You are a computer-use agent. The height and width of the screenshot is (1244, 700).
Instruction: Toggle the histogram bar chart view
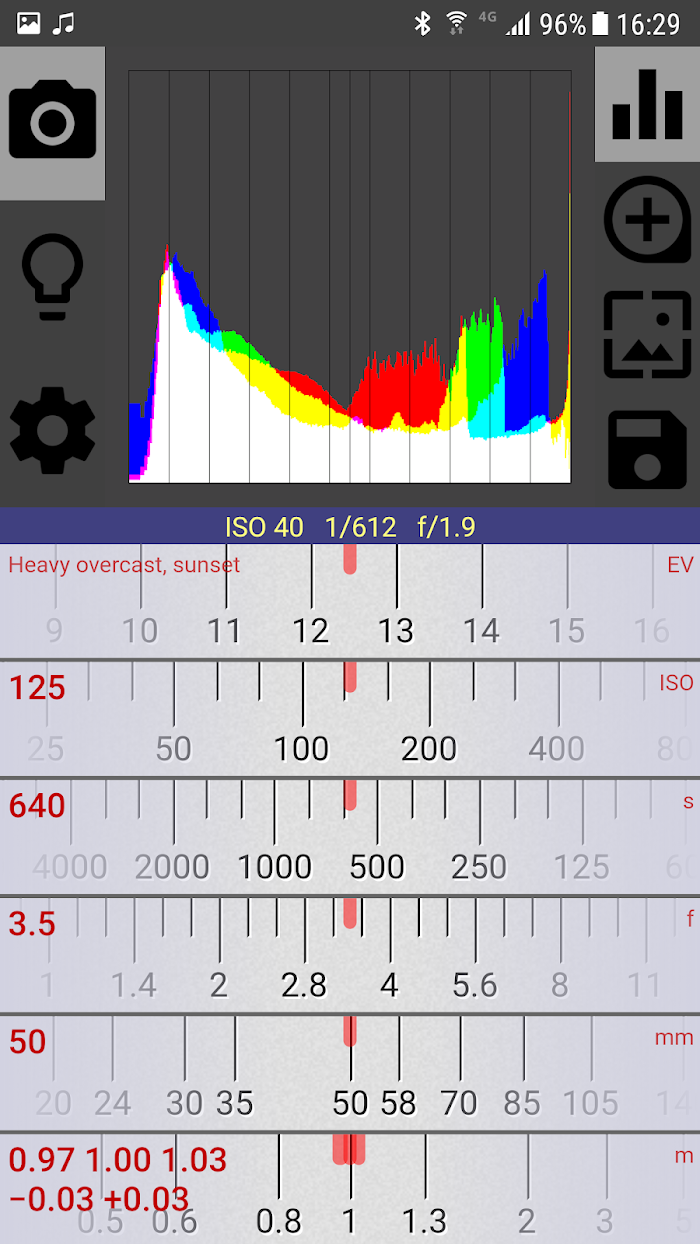coord(647,104)
